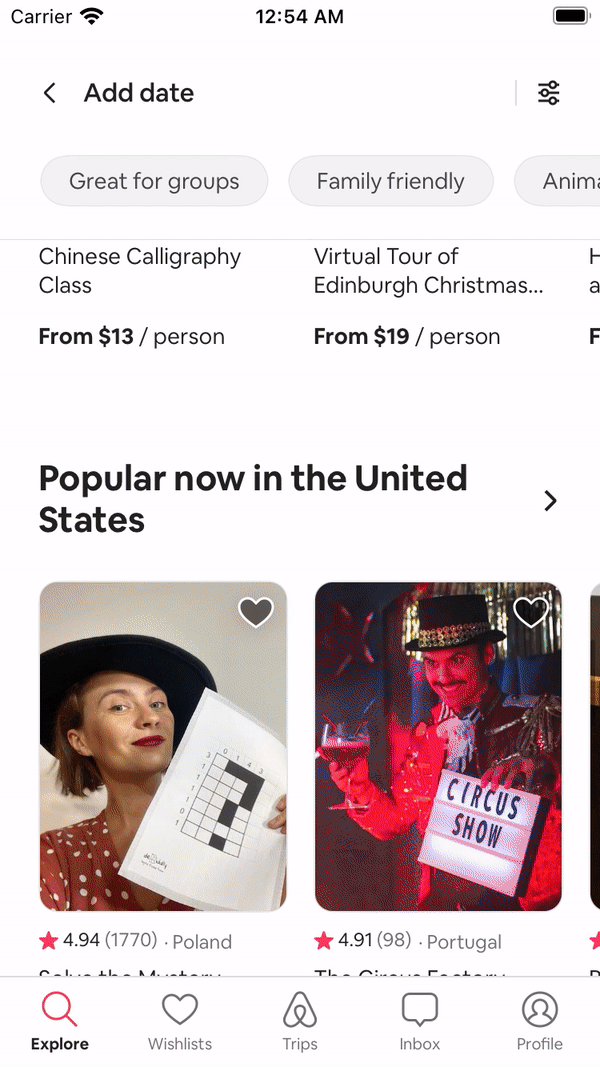The image size is (600, 1067).
Task: Switch to the Inbox tab
Action: pyautogui.click(x=420, y=1021)
